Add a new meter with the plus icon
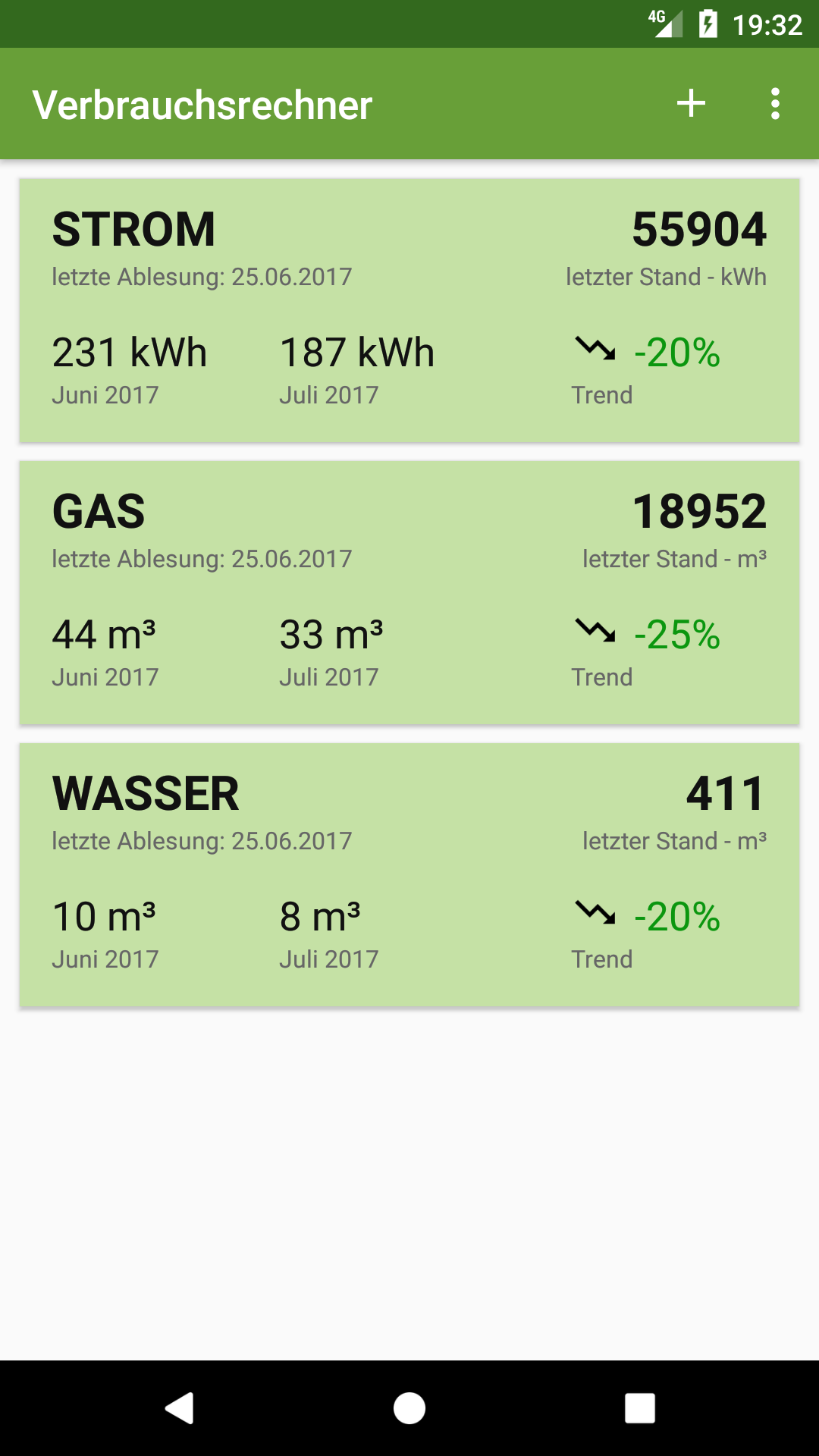819x1456 pixels. click(691, 103)
